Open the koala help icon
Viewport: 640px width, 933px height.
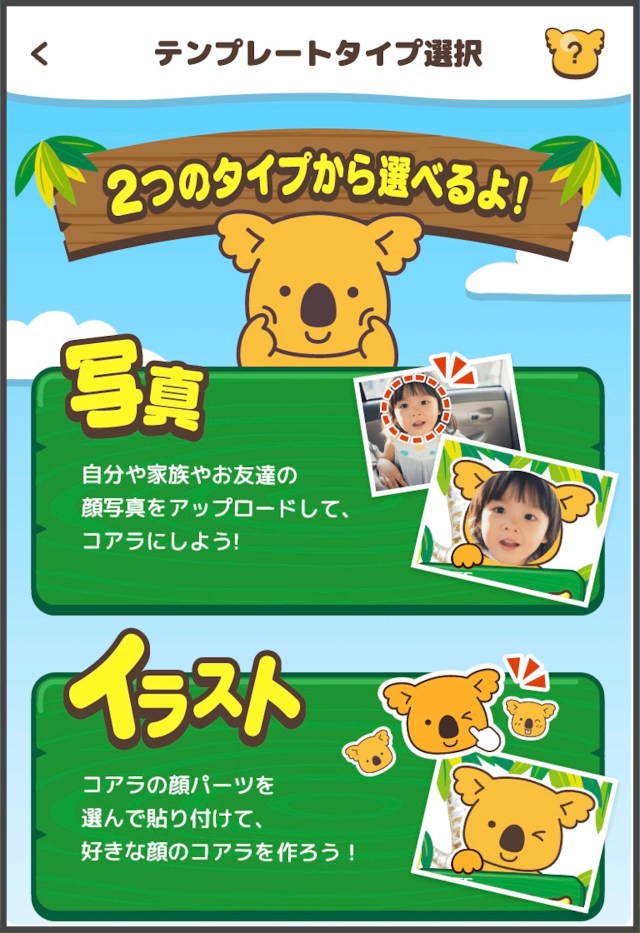coord(574,53)
